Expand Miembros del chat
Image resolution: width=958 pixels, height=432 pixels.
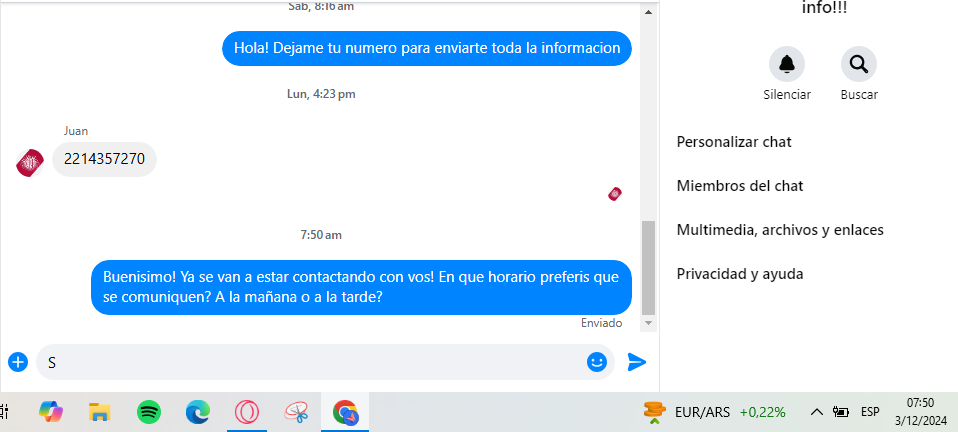(x=740, y=186)
